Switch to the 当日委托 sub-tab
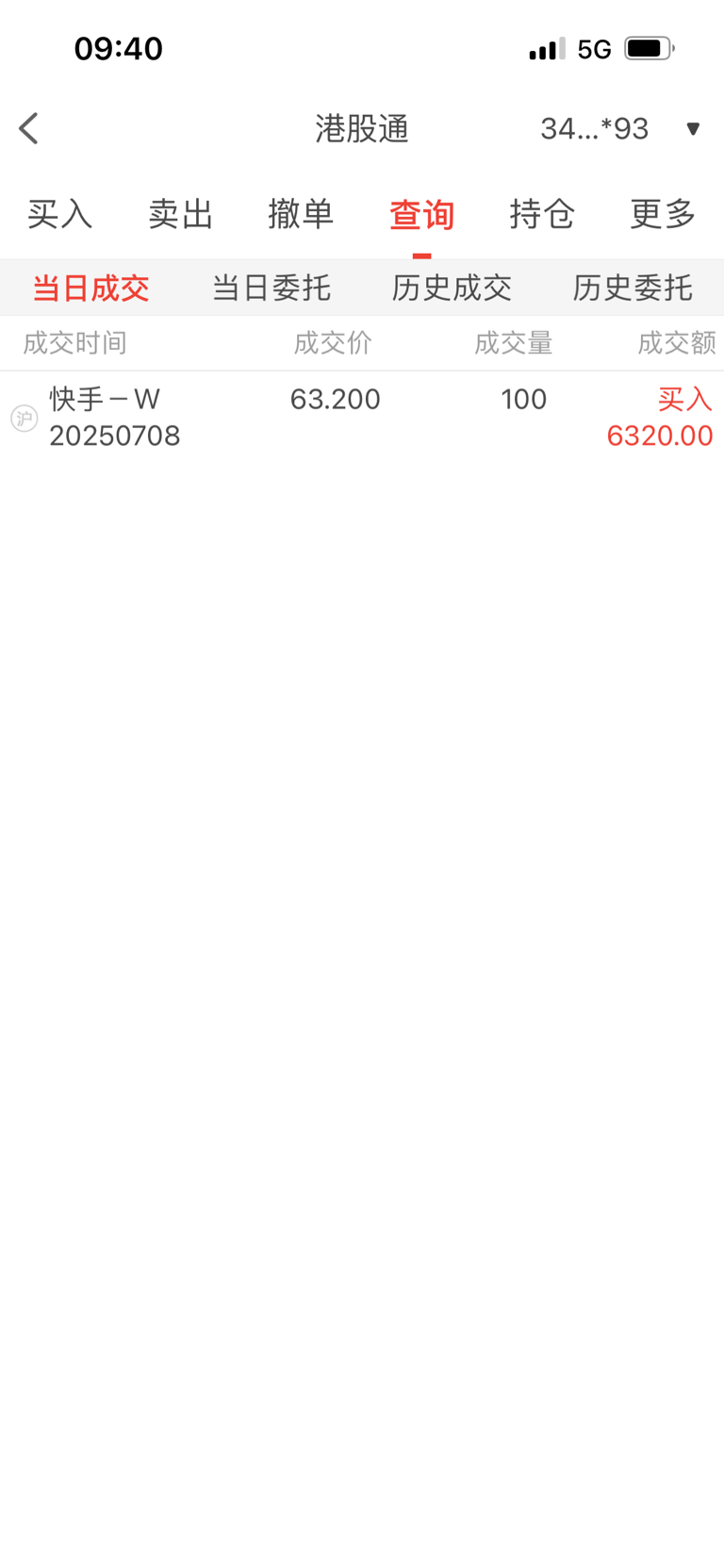The width and height of the screenshot is (724, 1568). click(x=271, y=288)
